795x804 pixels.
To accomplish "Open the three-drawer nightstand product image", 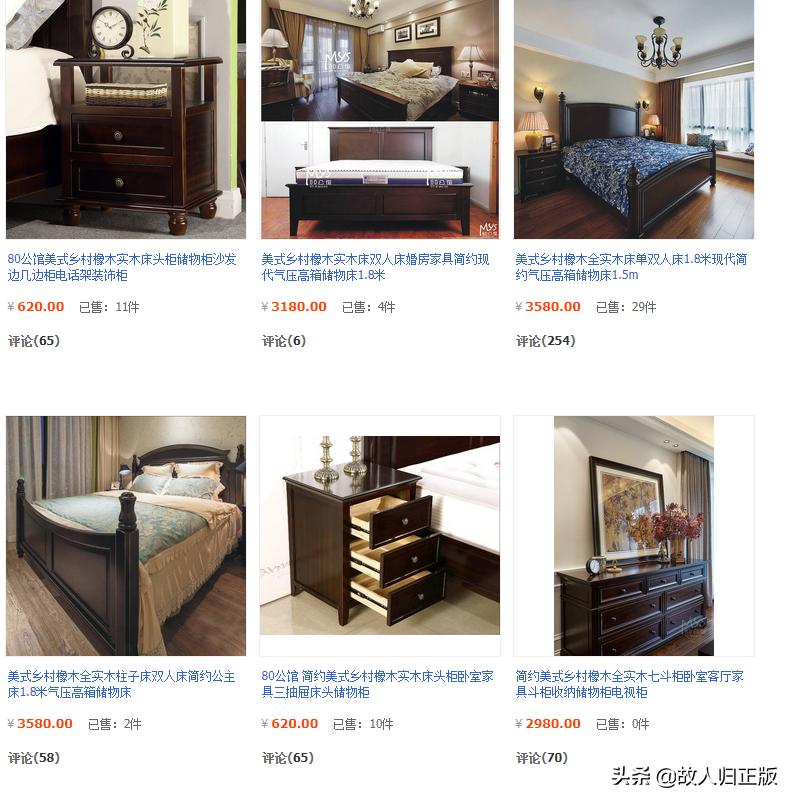I will pos(379,536).
